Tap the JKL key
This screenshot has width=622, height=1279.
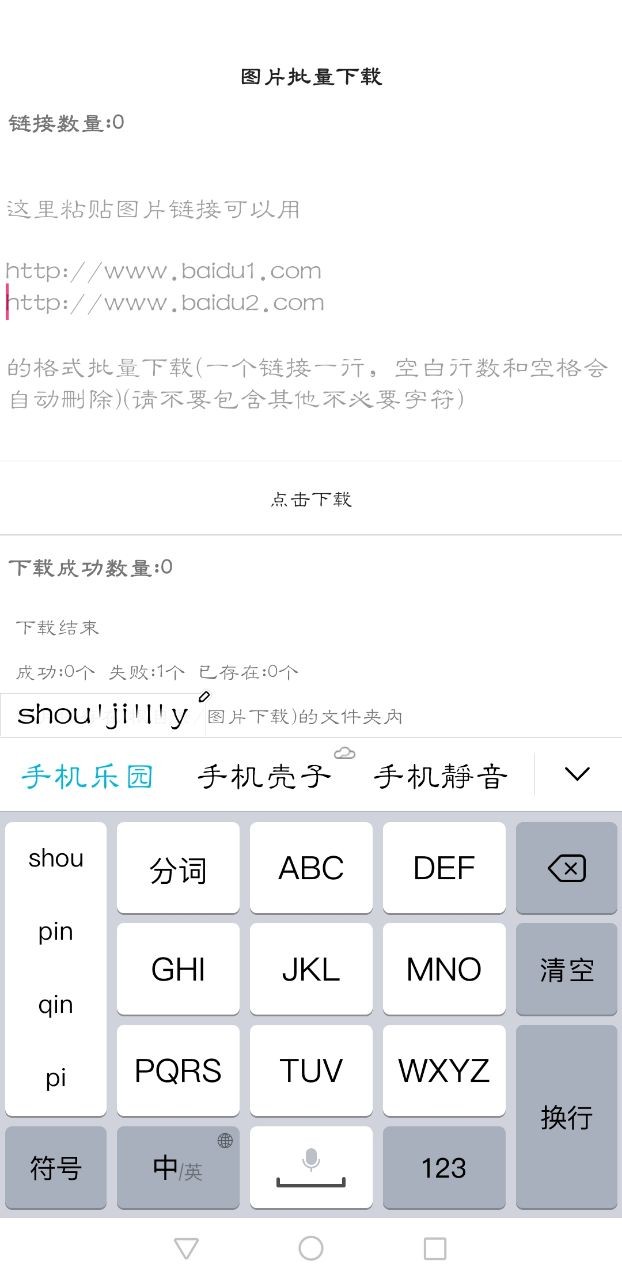[311, 969]
